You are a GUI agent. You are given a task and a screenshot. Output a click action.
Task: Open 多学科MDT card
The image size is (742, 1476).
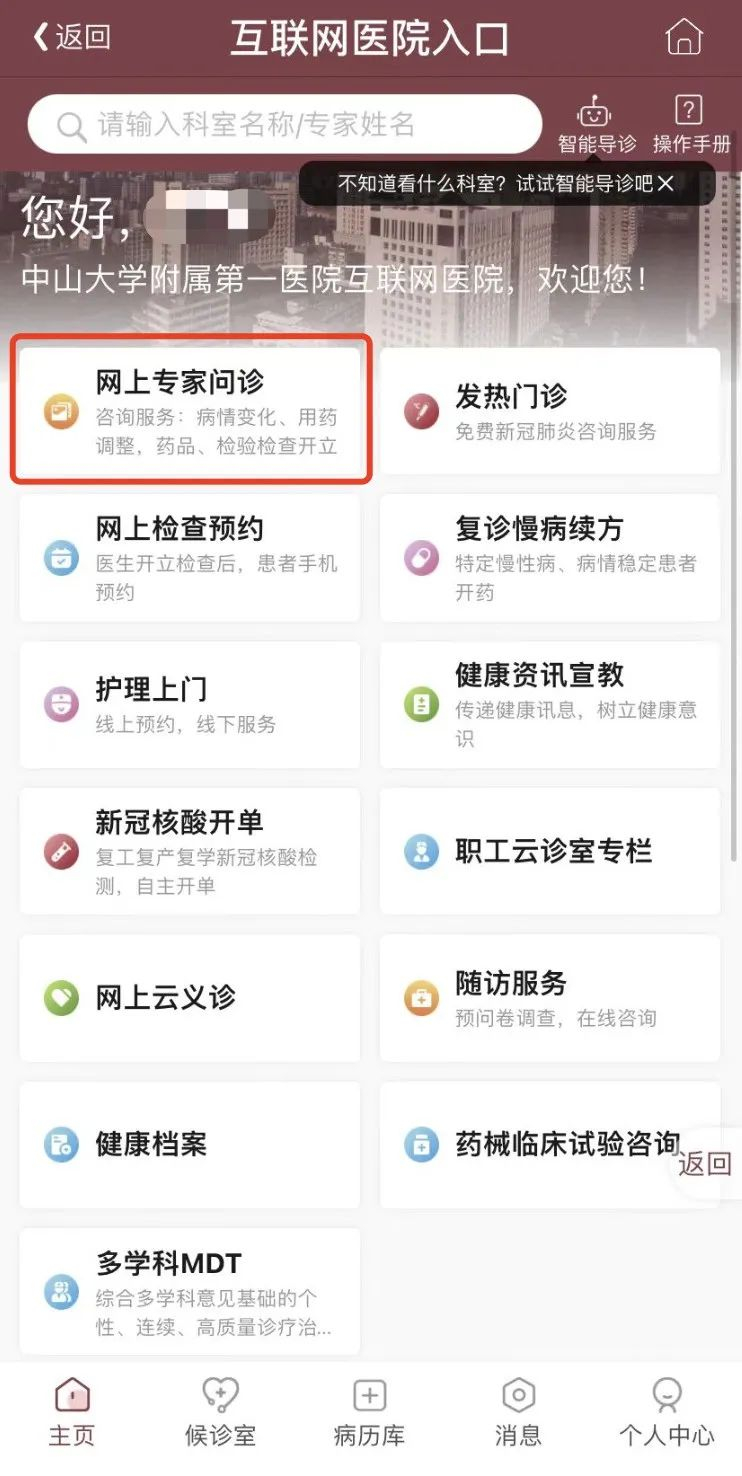coord(190,1292)
